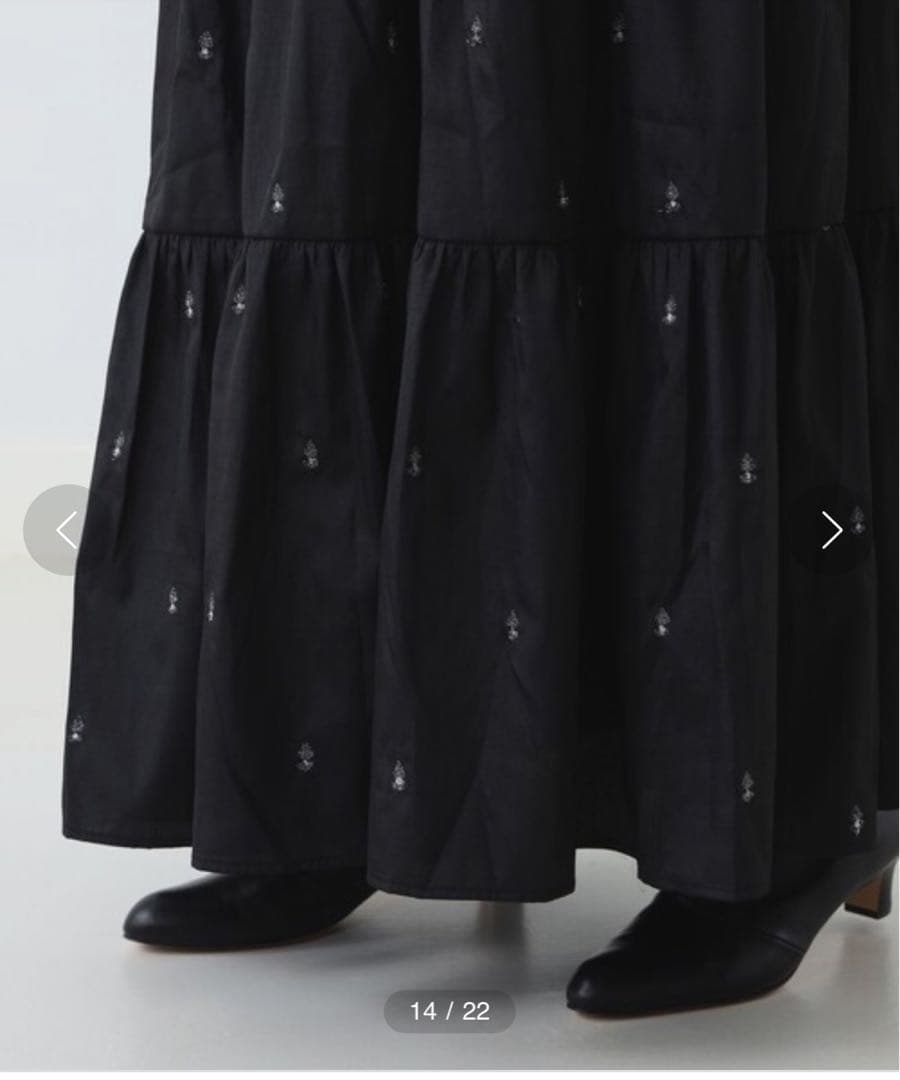The width and height of the screenshot is (900, 1080).
Task: Show the next product photo
Action: point(832,530)
